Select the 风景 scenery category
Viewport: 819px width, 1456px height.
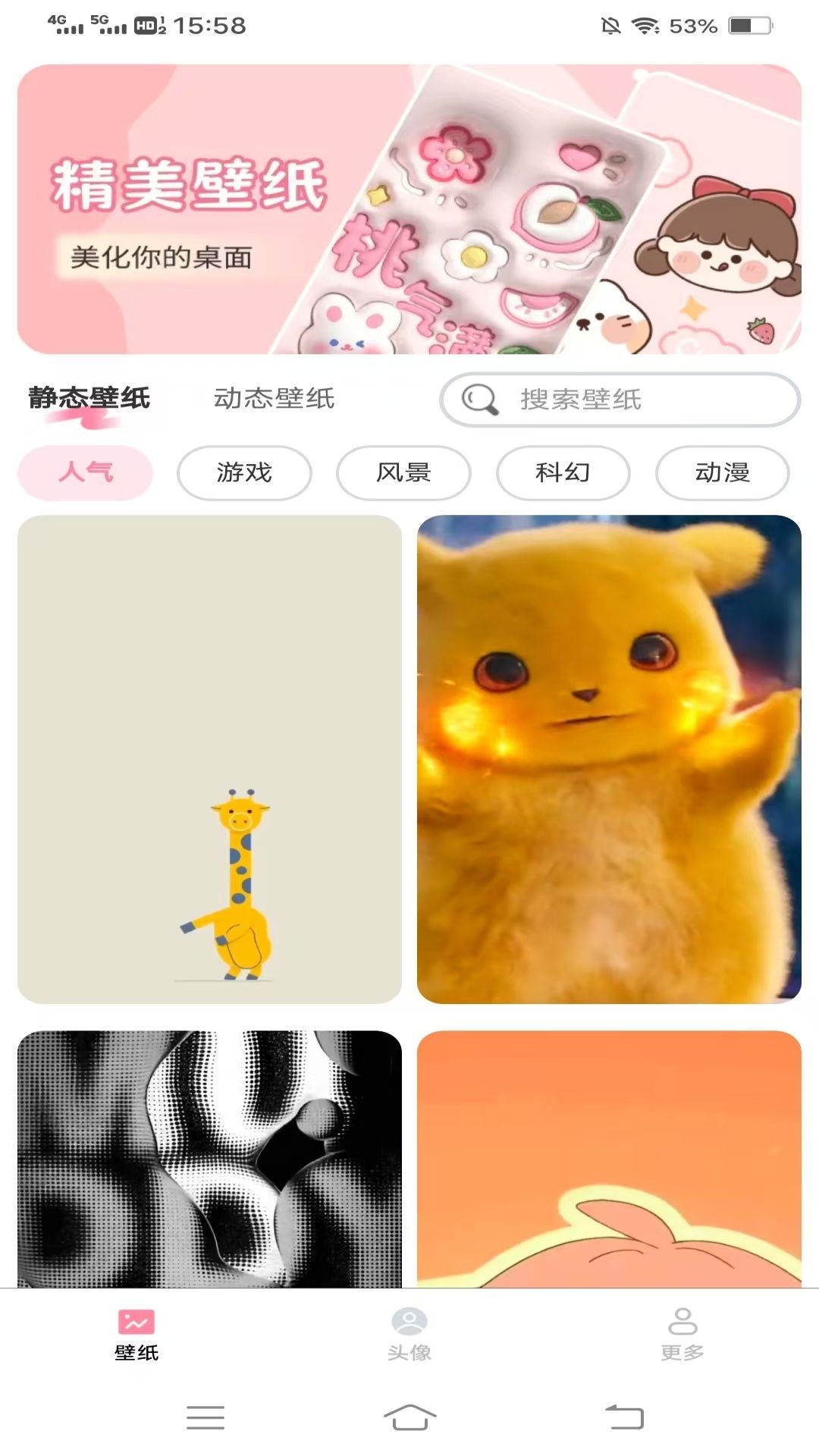(x=403, y=472)
